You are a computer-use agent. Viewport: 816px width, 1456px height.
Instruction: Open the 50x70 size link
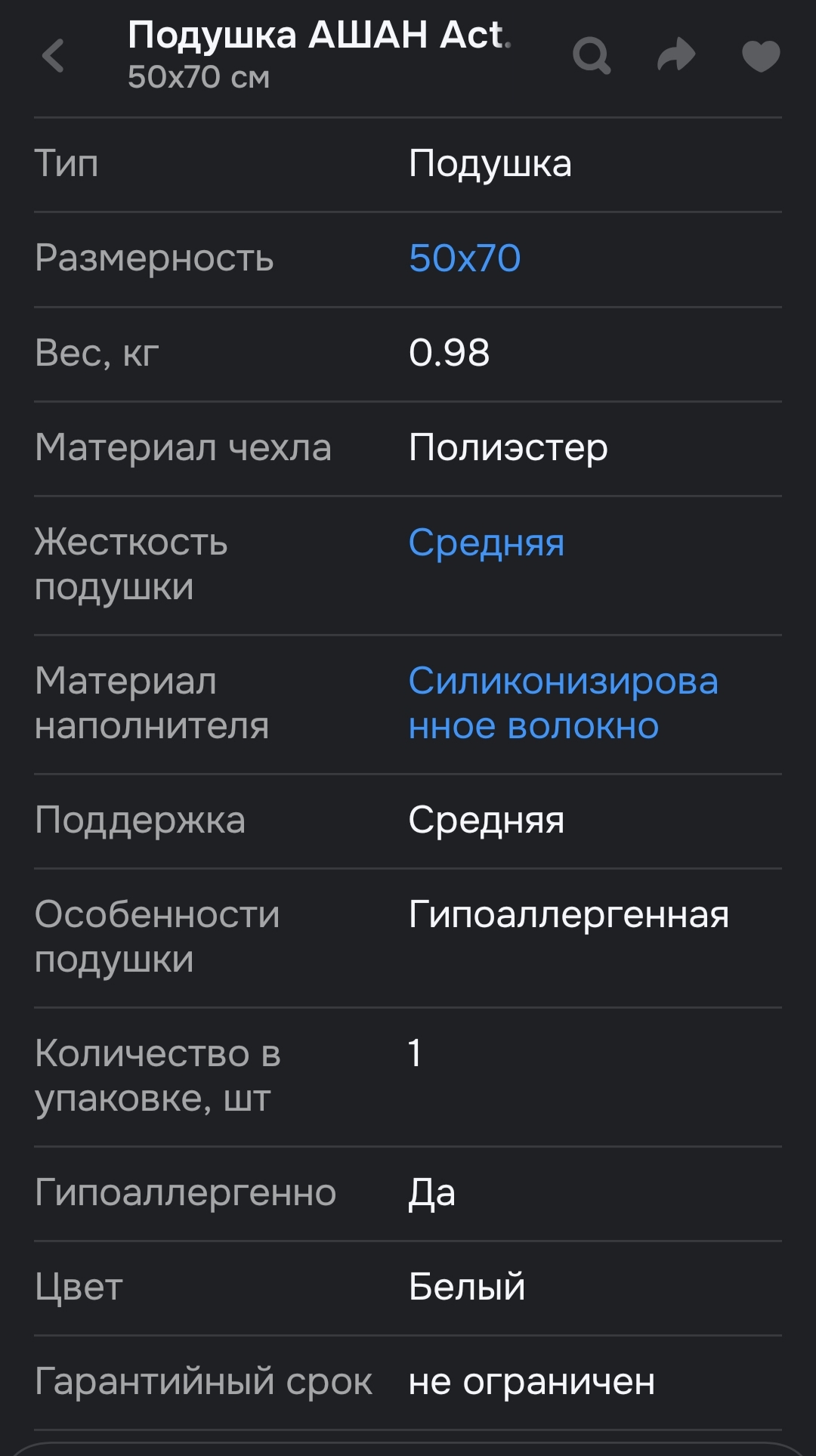pos(464,257)
